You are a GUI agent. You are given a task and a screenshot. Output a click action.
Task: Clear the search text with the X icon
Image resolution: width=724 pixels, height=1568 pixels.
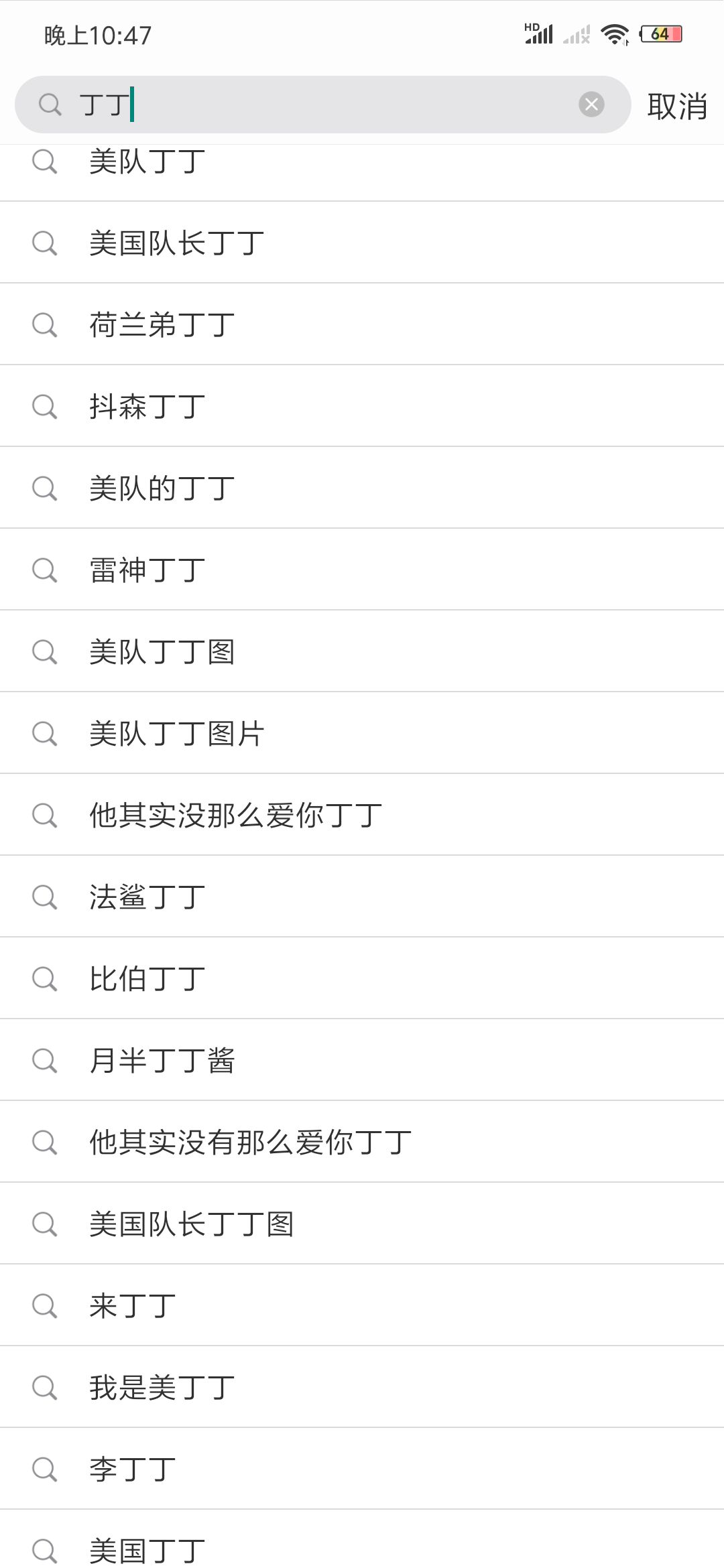coord(591,105)
